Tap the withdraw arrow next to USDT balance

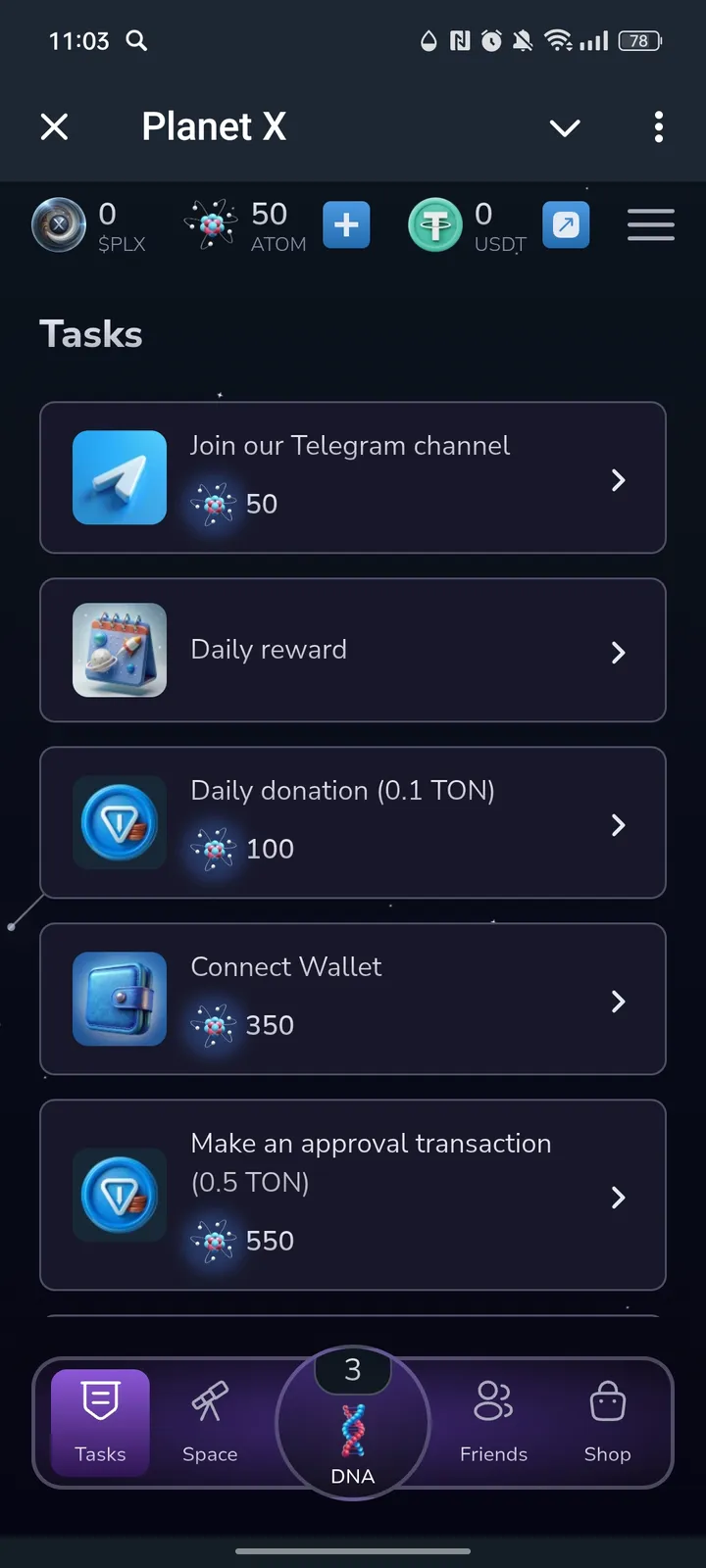click(x=566, y=224)
